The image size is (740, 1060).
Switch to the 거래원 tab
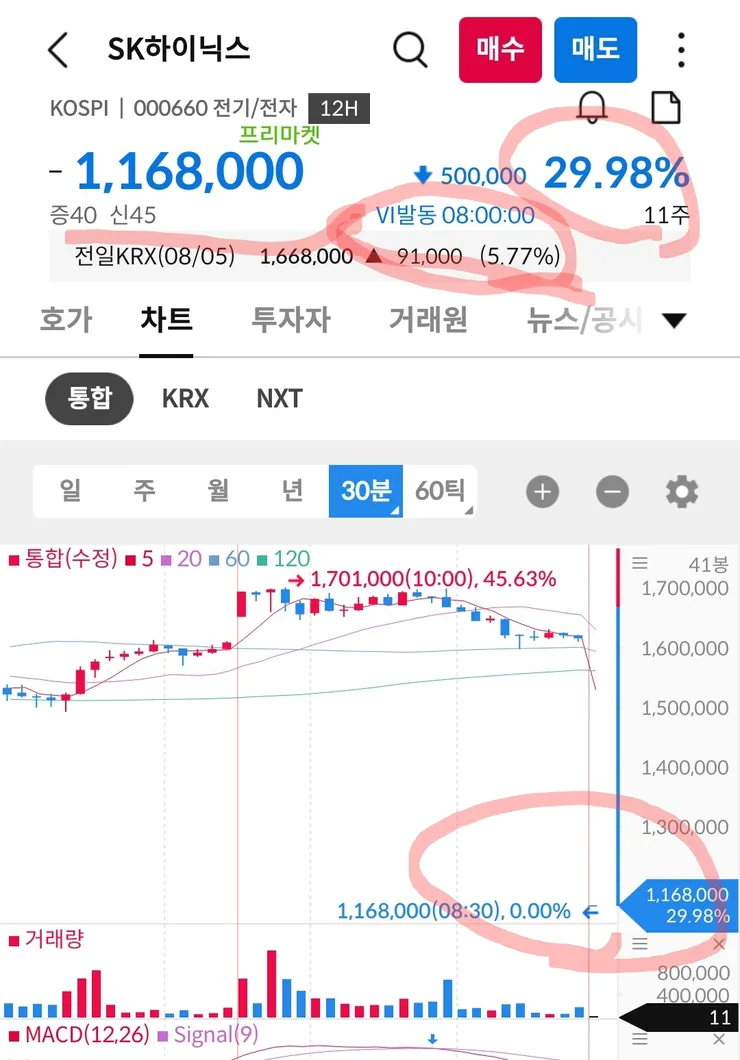[x=428, y=319]
